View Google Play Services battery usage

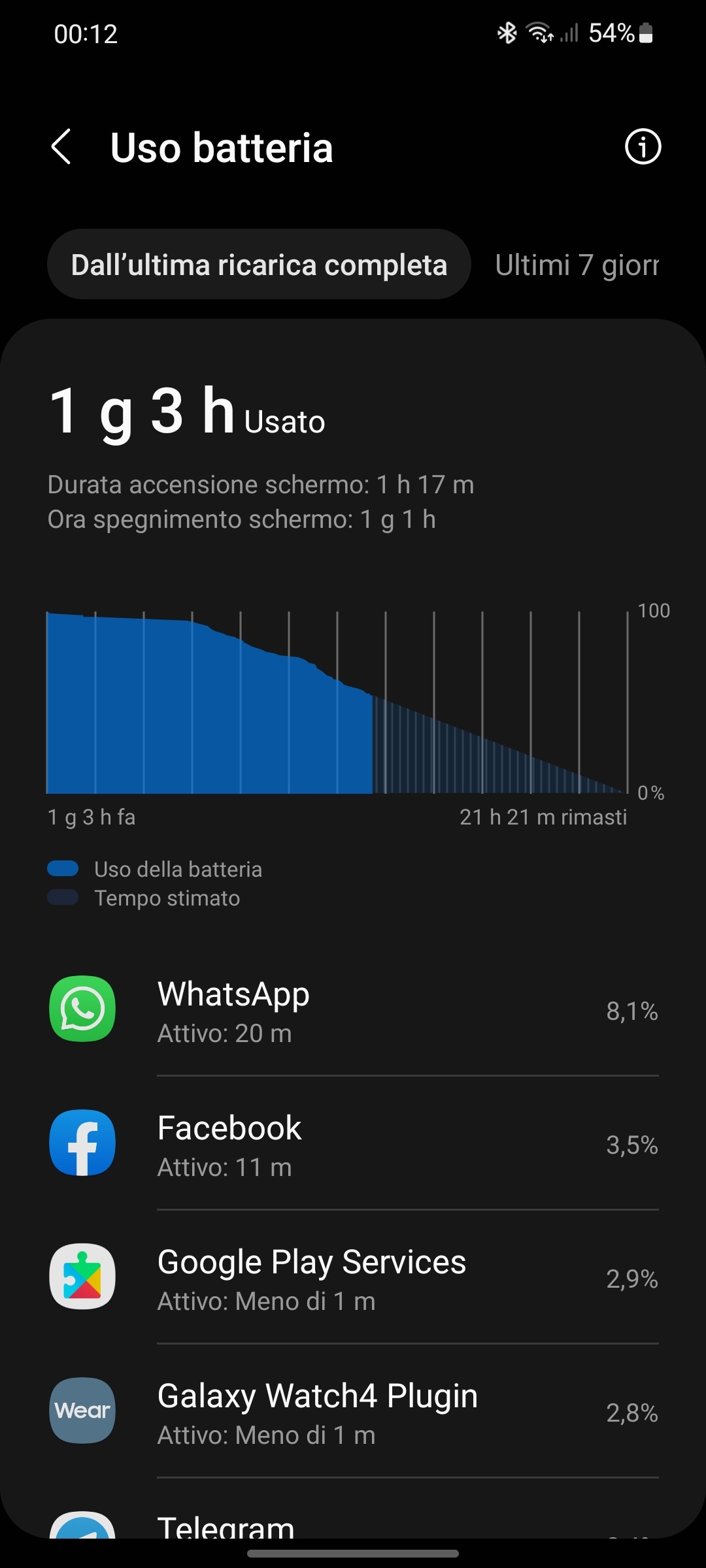(x=353, y=1277)
